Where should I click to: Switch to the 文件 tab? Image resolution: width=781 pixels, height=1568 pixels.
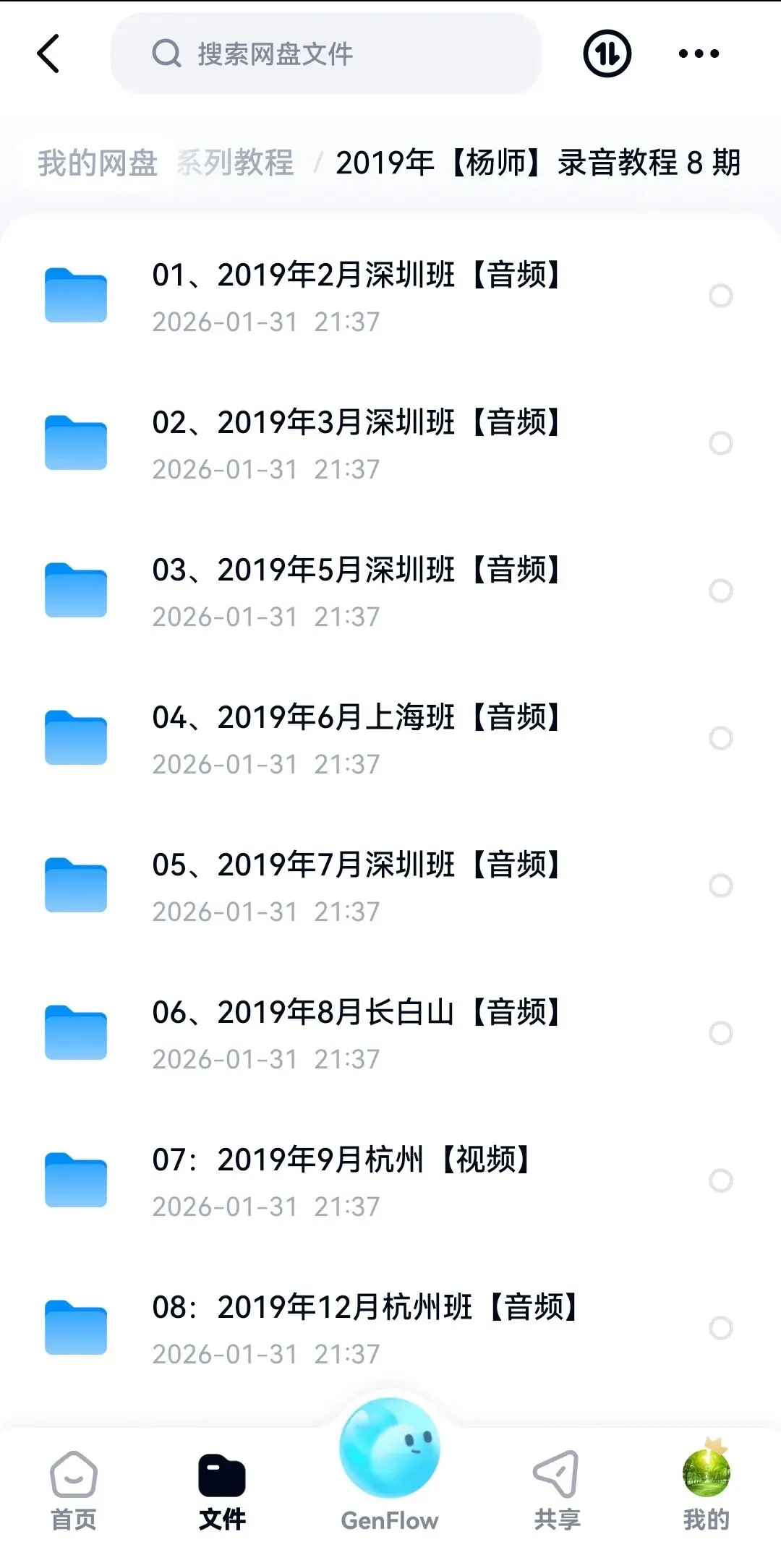tap(222, 1491)
